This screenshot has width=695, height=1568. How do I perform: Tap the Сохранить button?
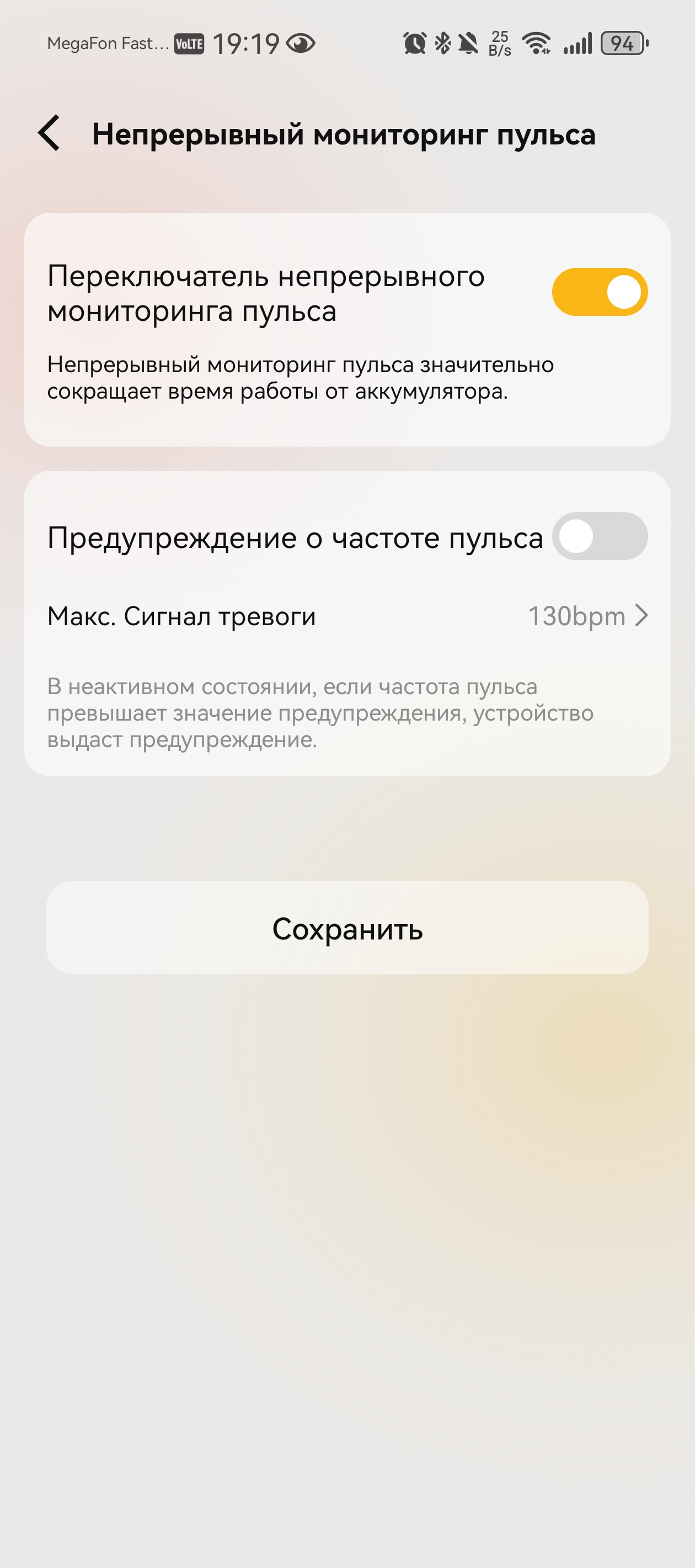(347, 928)
